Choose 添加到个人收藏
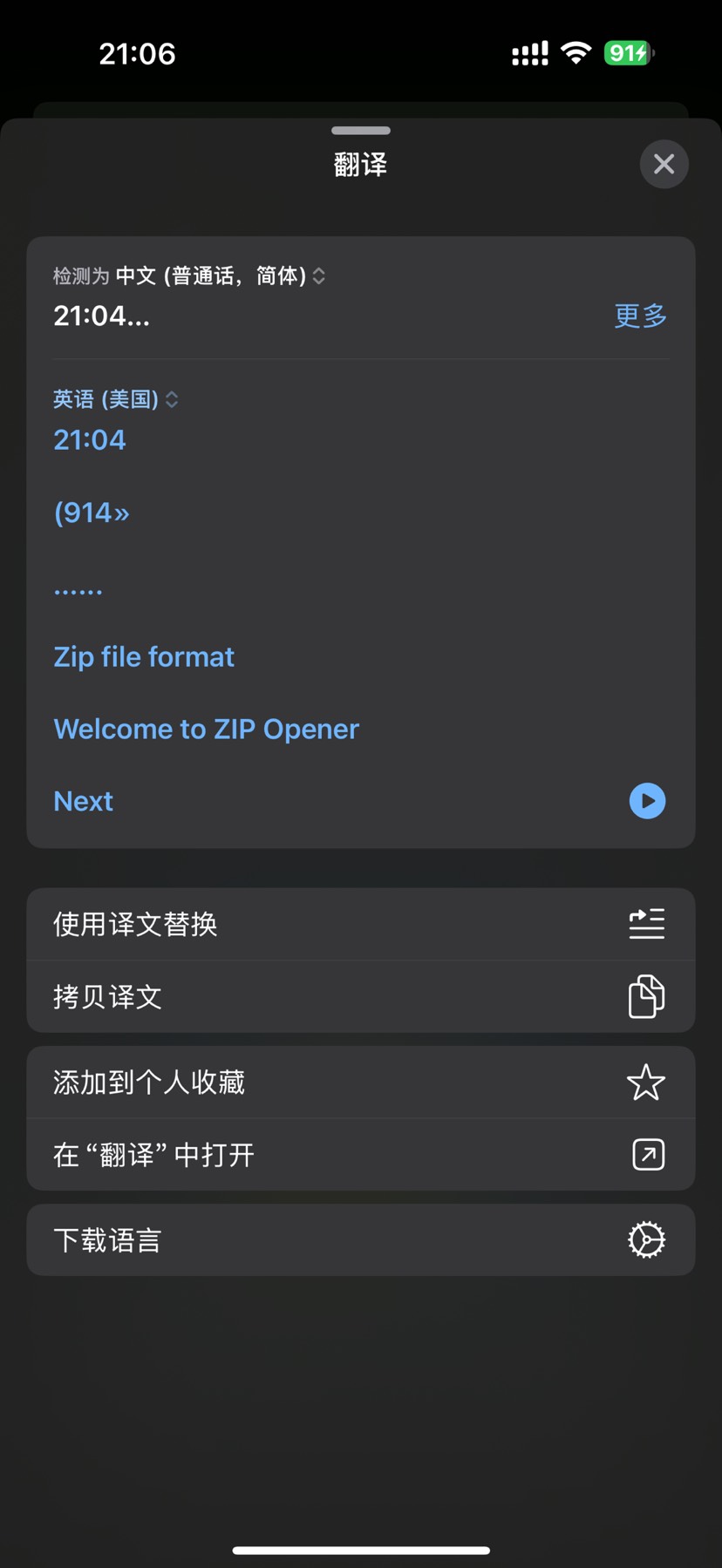This screenshot has height=1568, width=722. pyautogui.click(x=360, y=1083)
